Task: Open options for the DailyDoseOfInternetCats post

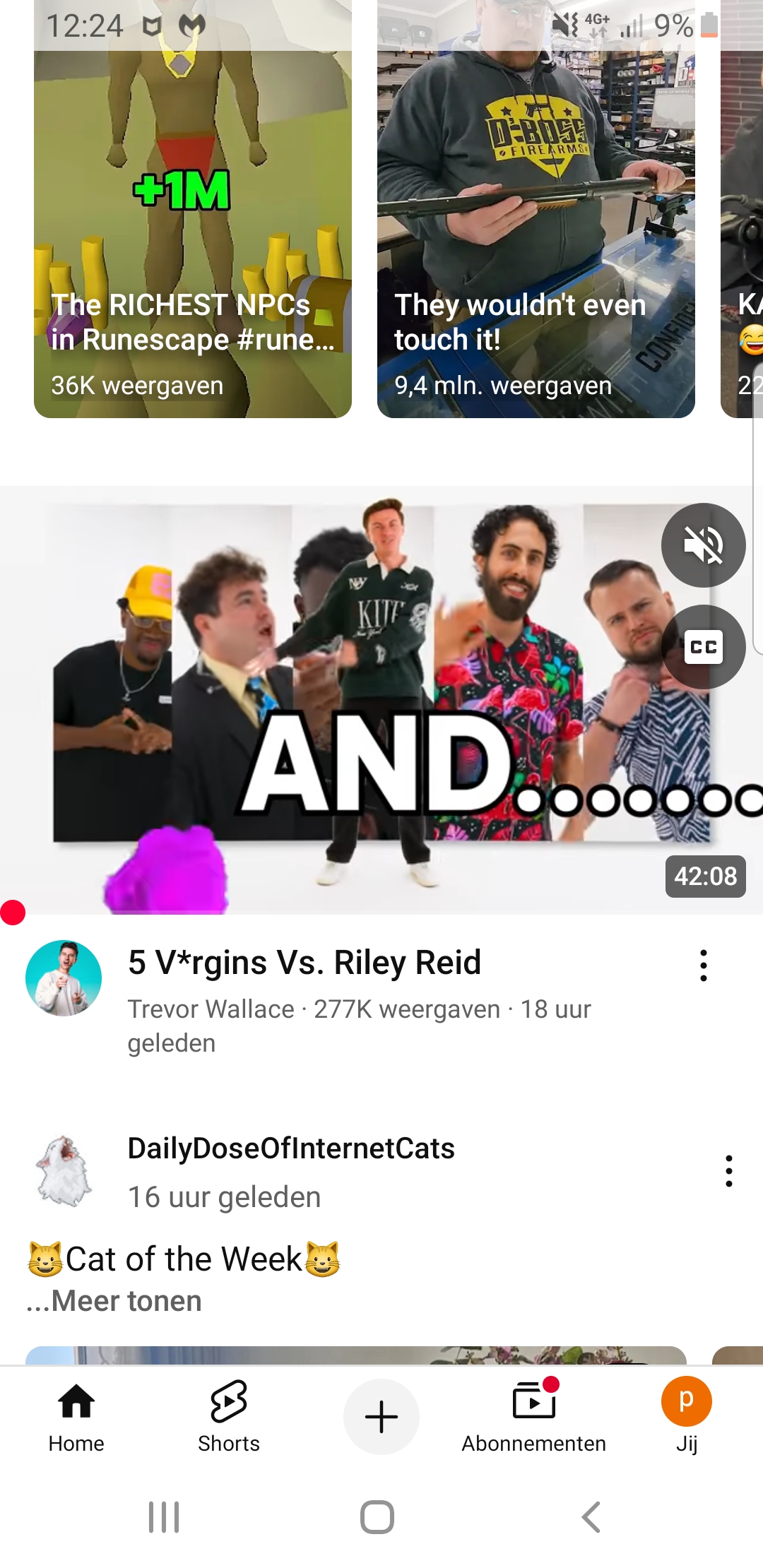Action: [x=728, y=1171]
